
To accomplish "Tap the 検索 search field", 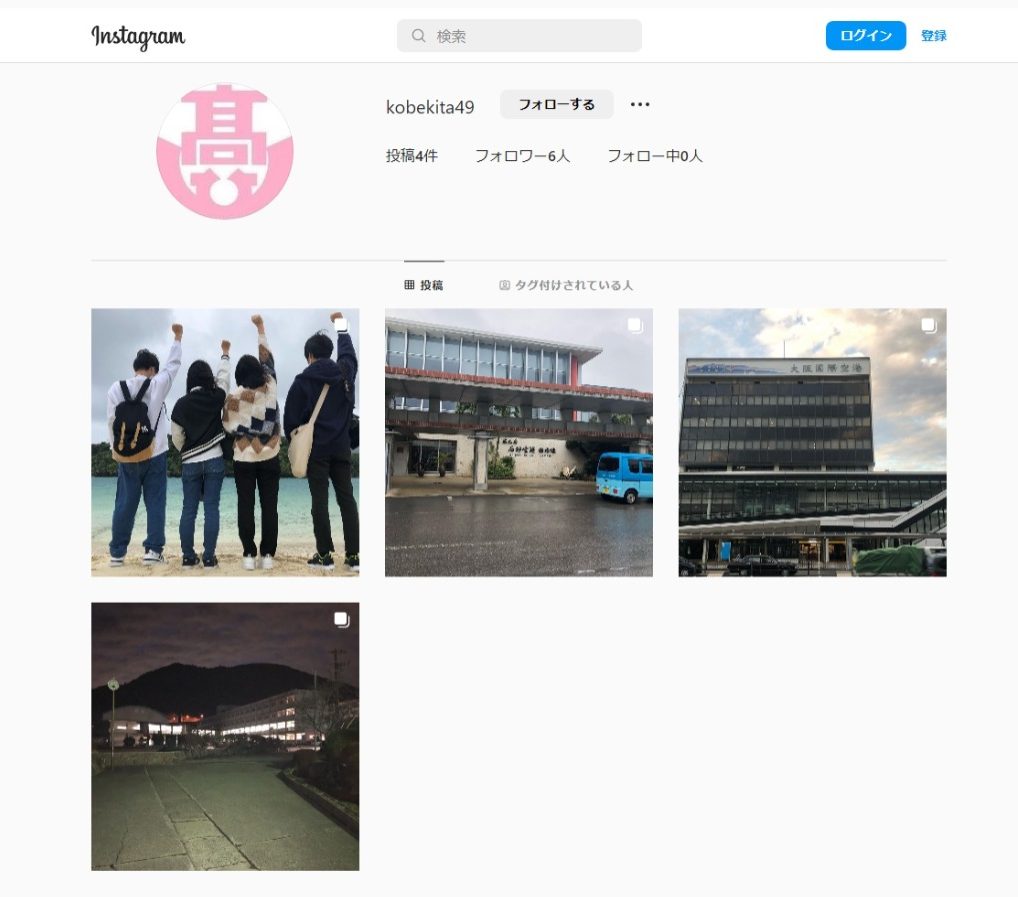I will (519, 36).
